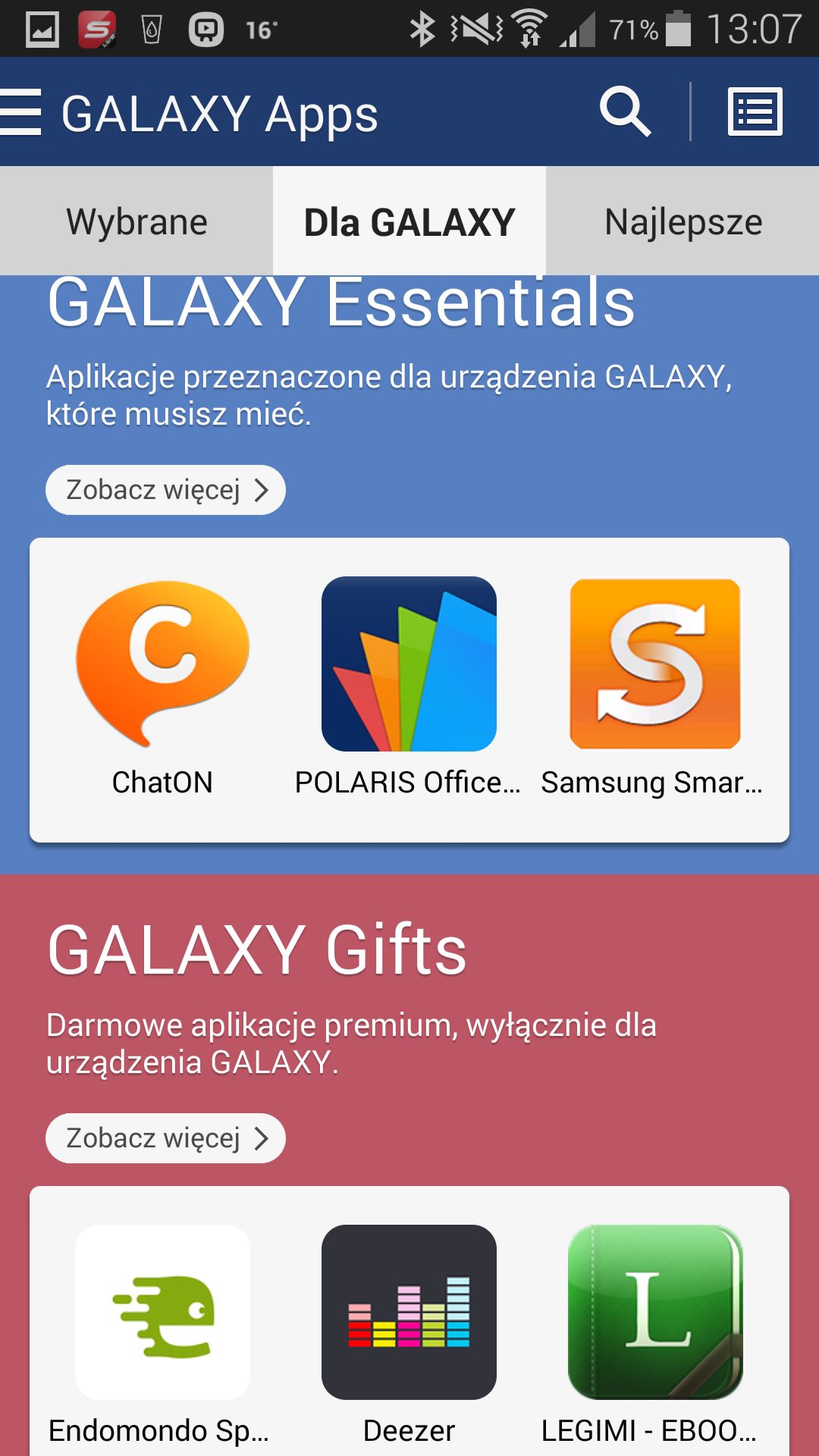Open the hamburger drawer menu
This screenshot has height=1456, width=819.
click(x=20, y=112)
